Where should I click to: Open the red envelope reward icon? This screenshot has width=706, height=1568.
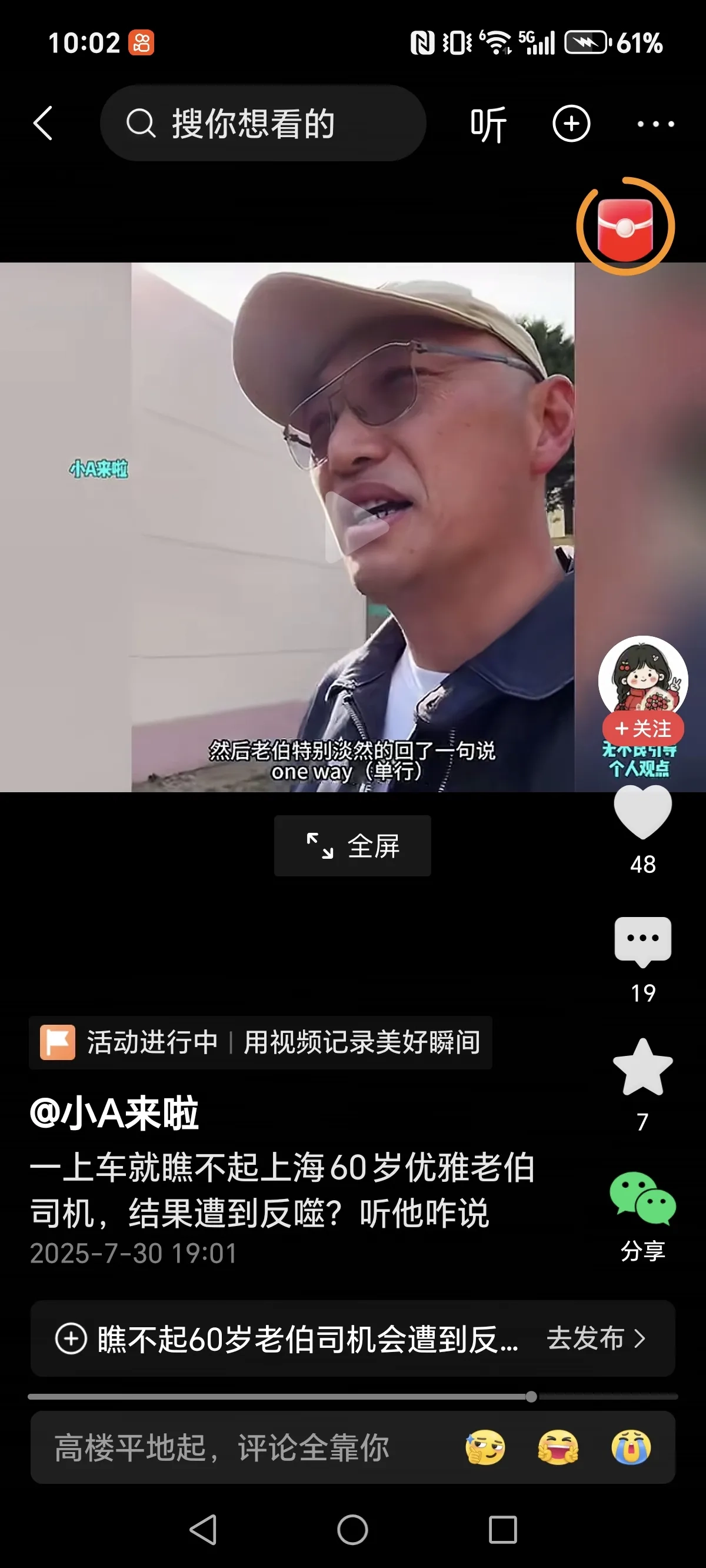[x=625, y=227]
